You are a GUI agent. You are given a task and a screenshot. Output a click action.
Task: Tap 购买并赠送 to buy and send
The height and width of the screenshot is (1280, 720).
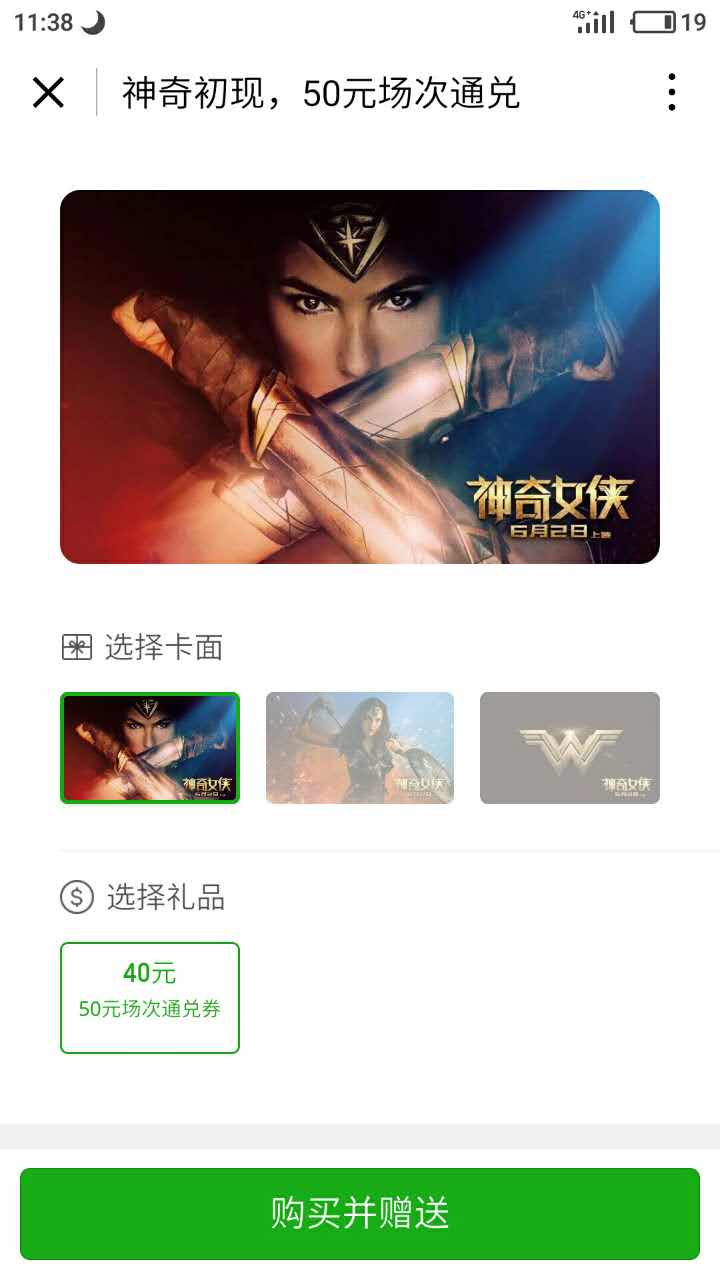coord(360,1213)
